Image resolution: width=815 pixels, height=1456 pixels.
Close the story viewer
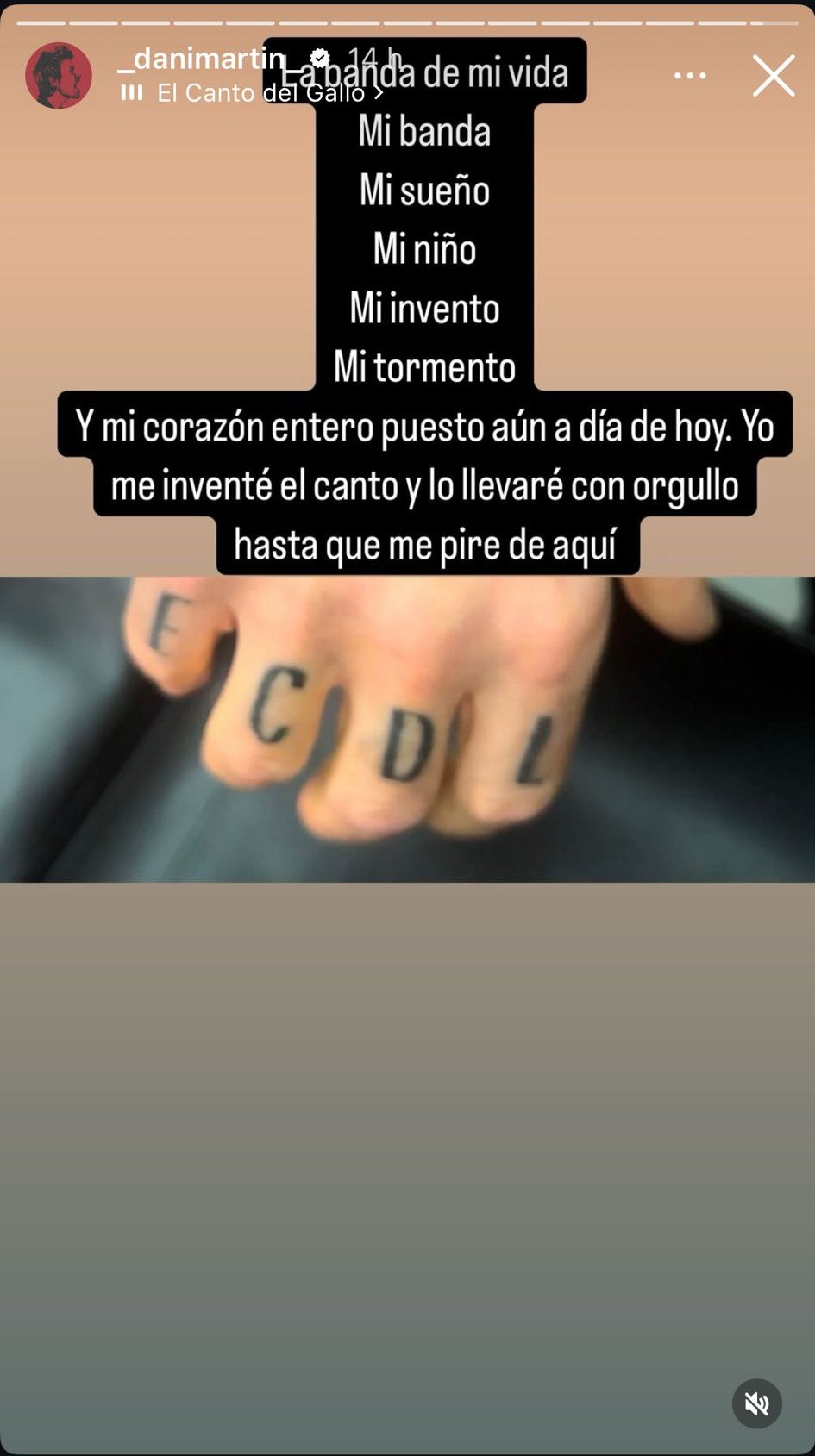773,76
